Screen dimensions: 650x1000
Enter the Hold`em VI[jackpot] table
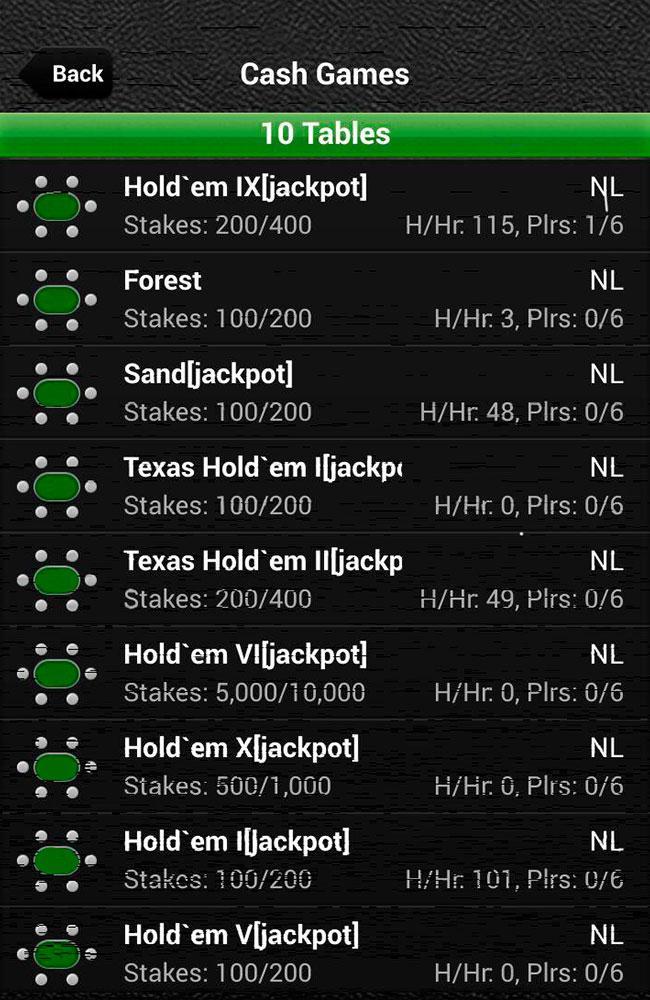coord(324,673)
